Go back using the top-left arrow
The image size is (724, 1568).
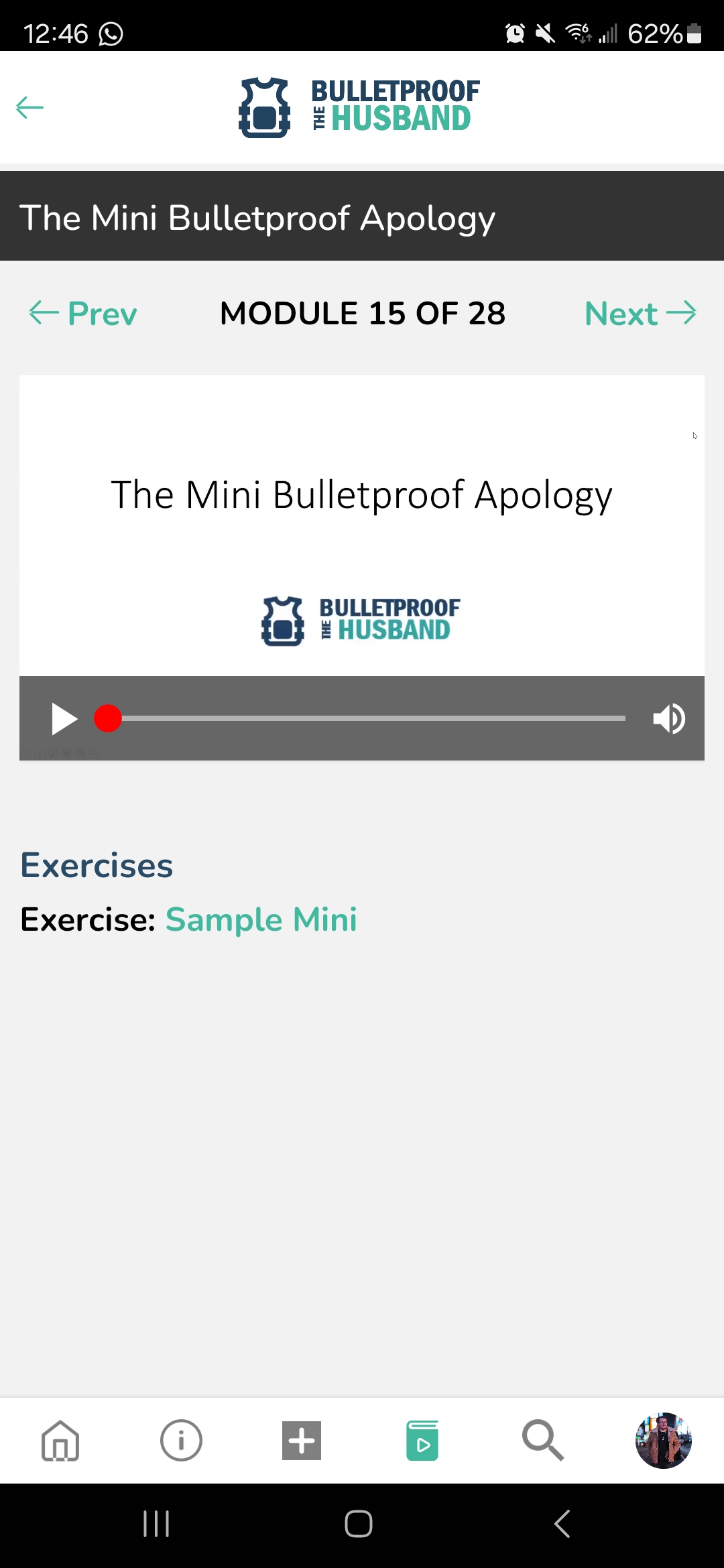tap(29, 107)
